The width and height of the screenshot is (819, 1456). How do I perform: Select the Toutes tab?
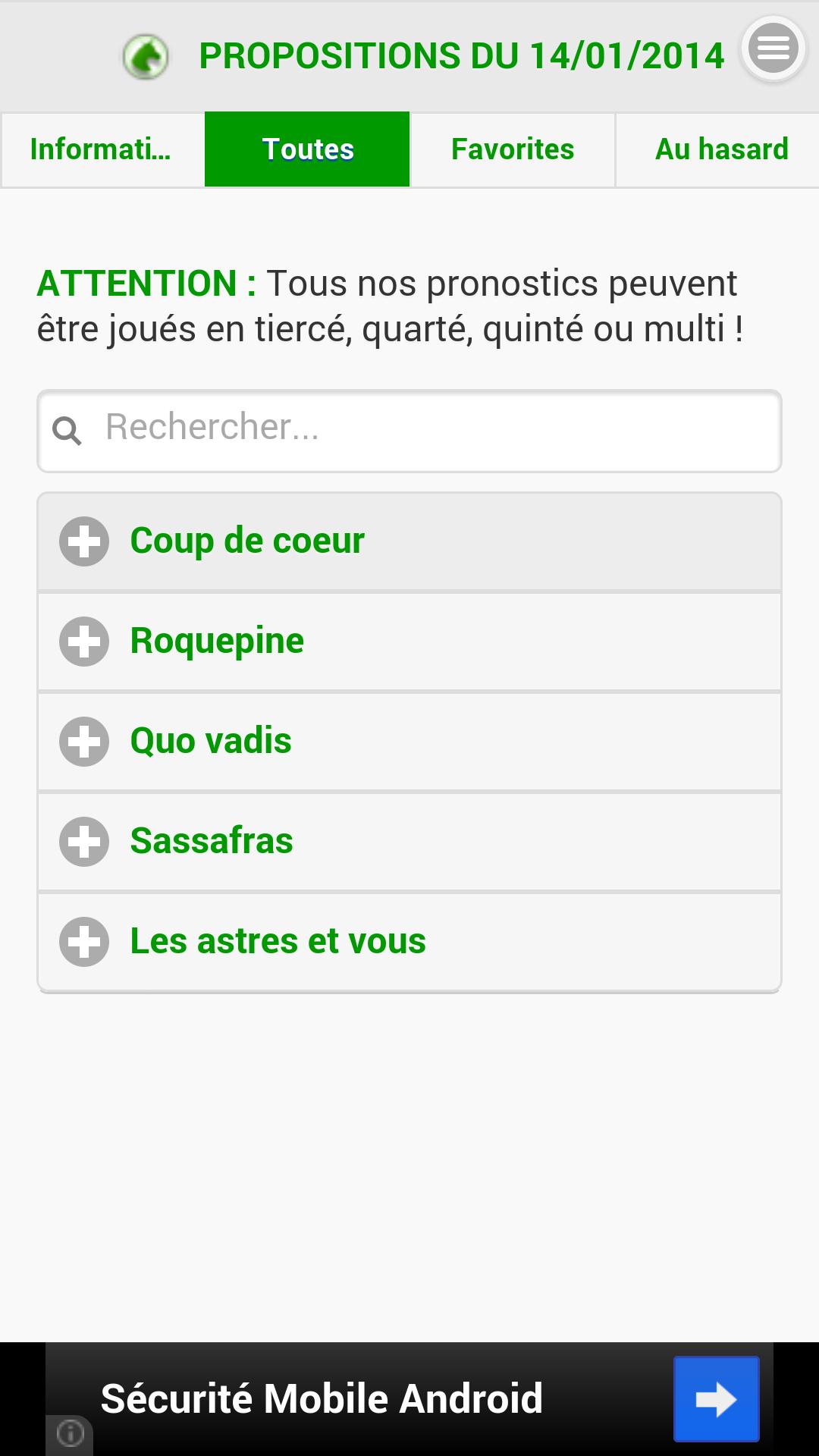[307, 149]
